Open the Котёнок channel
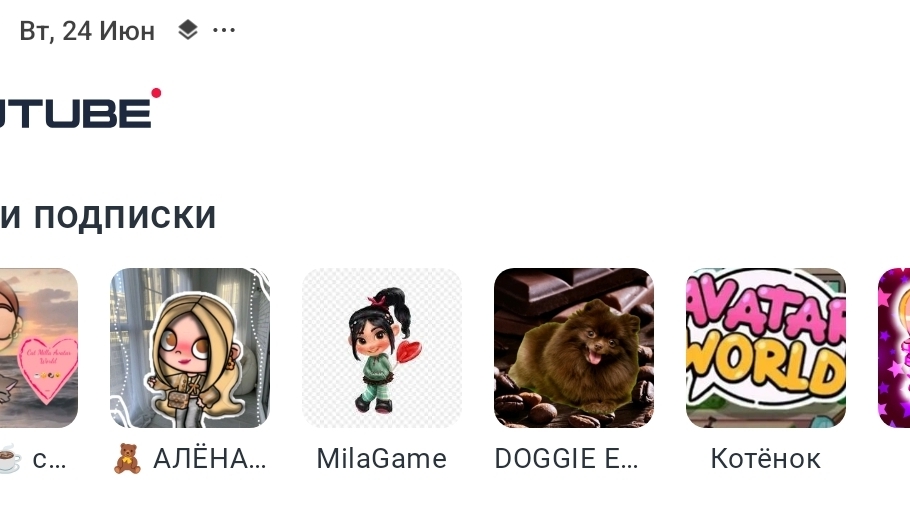This screenshot has width=910, height=512. tap(765, 348)
